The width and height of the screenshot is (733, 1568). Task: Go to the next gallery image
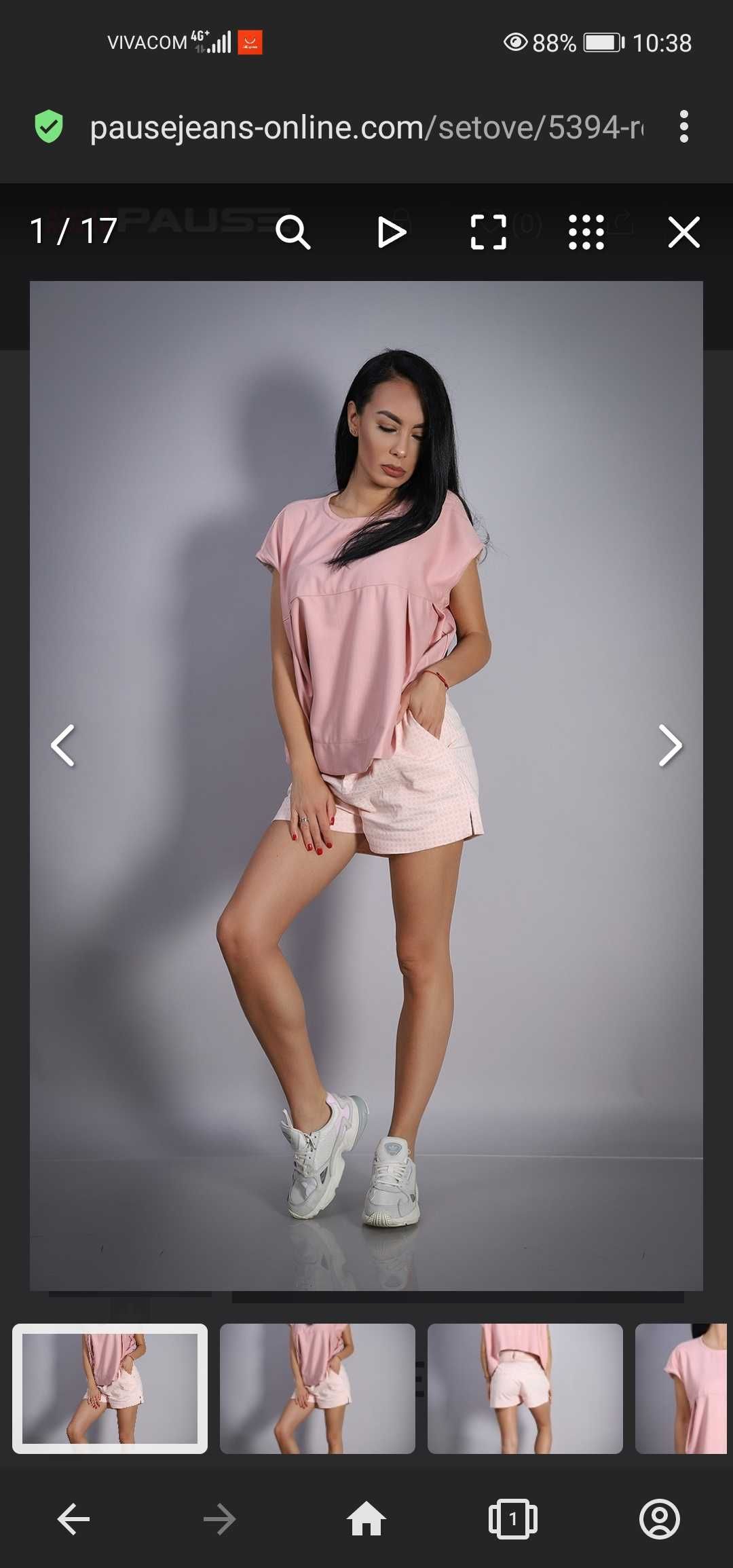pyautogui.click(x=670, y=745)
